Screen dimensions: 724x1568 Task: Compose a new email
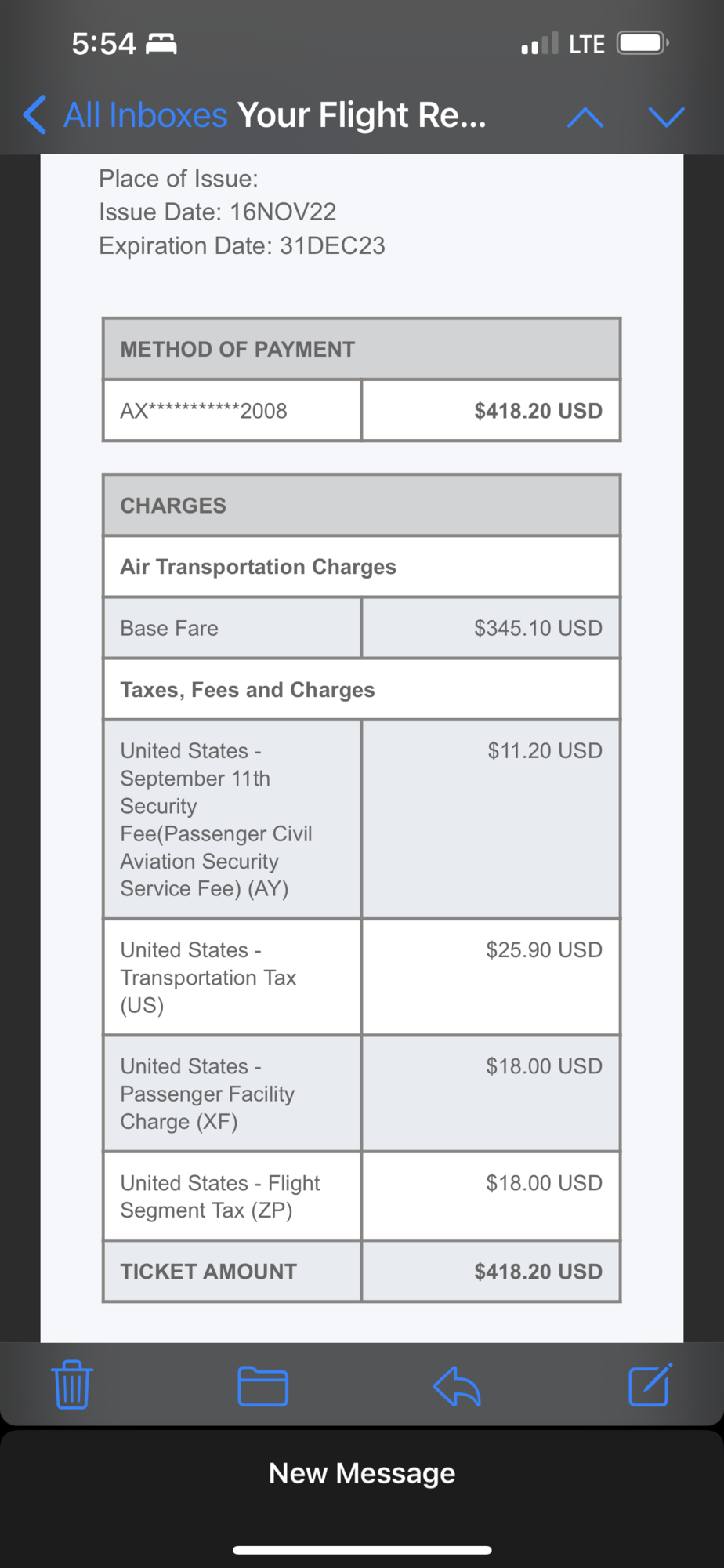[650, 1385]
